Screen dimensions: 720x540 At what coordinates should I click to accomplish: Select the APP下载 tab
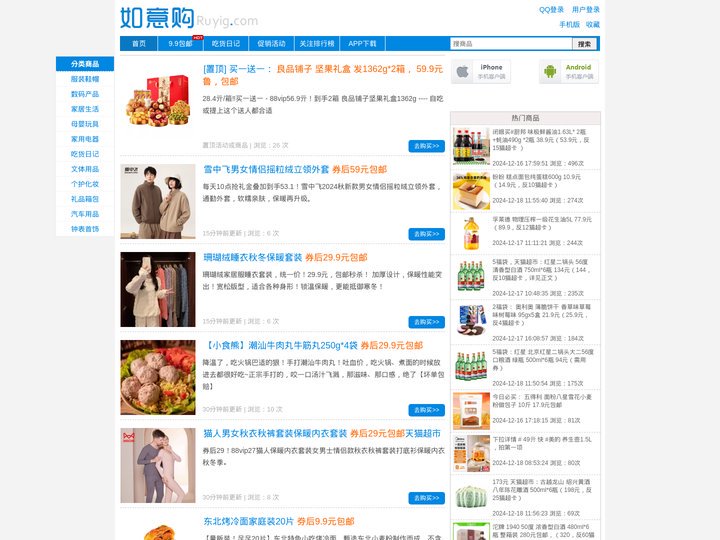362,44
